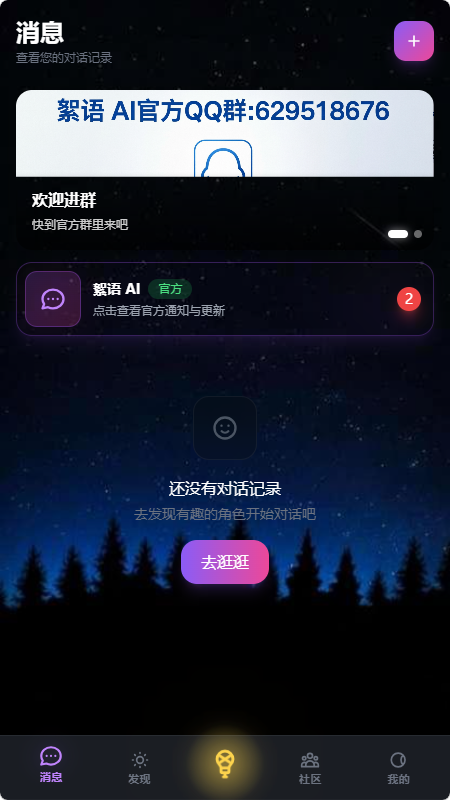Tap the 去逛逛 button
The width and height of the screenshot is (450, 800).
tap(225, 562)
